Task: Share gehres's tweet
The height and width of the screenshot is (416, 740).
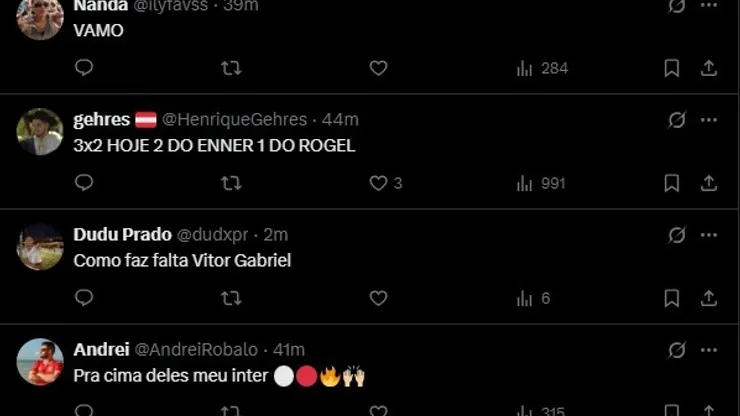Action: (708, 183)
